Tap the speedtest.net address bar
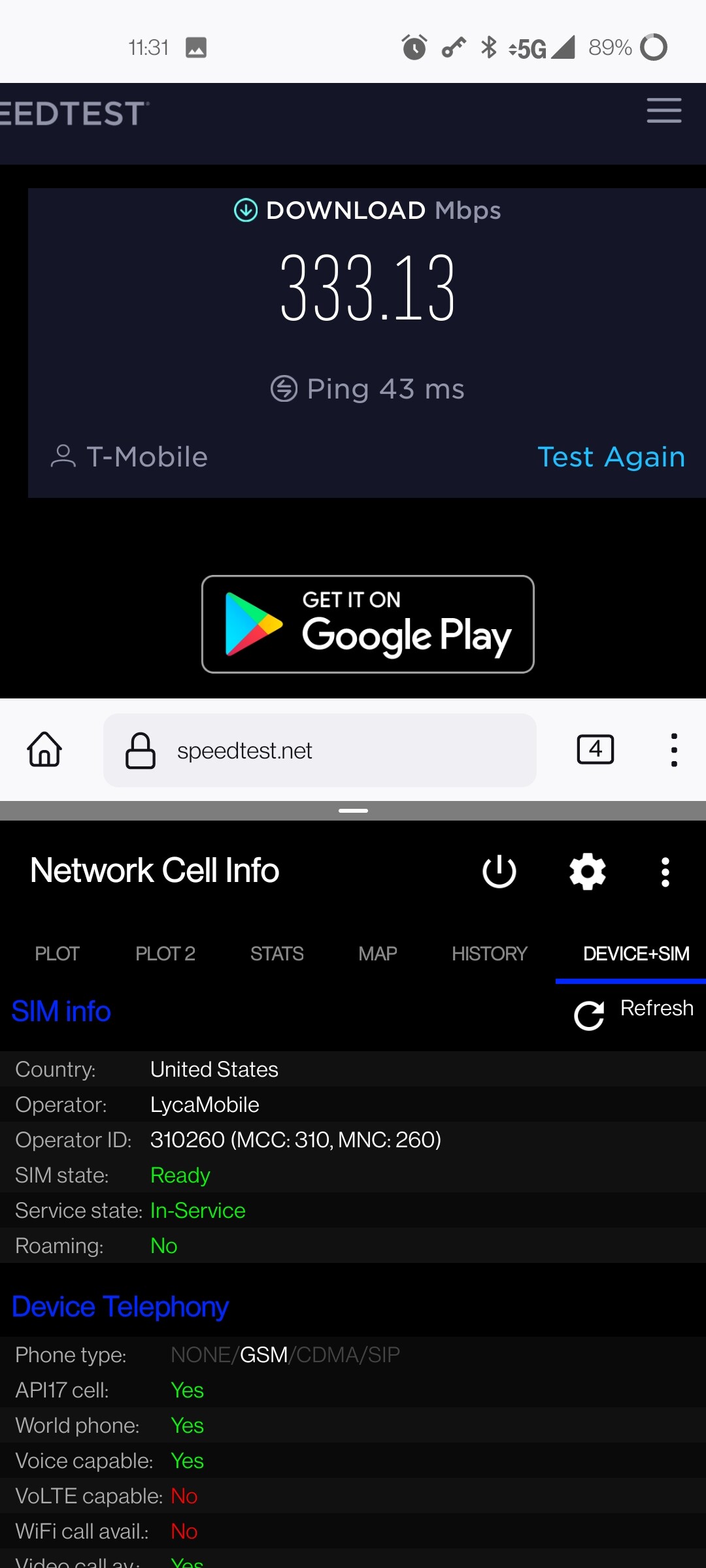Screen dimensions: 706x1568 click(320, 750)
